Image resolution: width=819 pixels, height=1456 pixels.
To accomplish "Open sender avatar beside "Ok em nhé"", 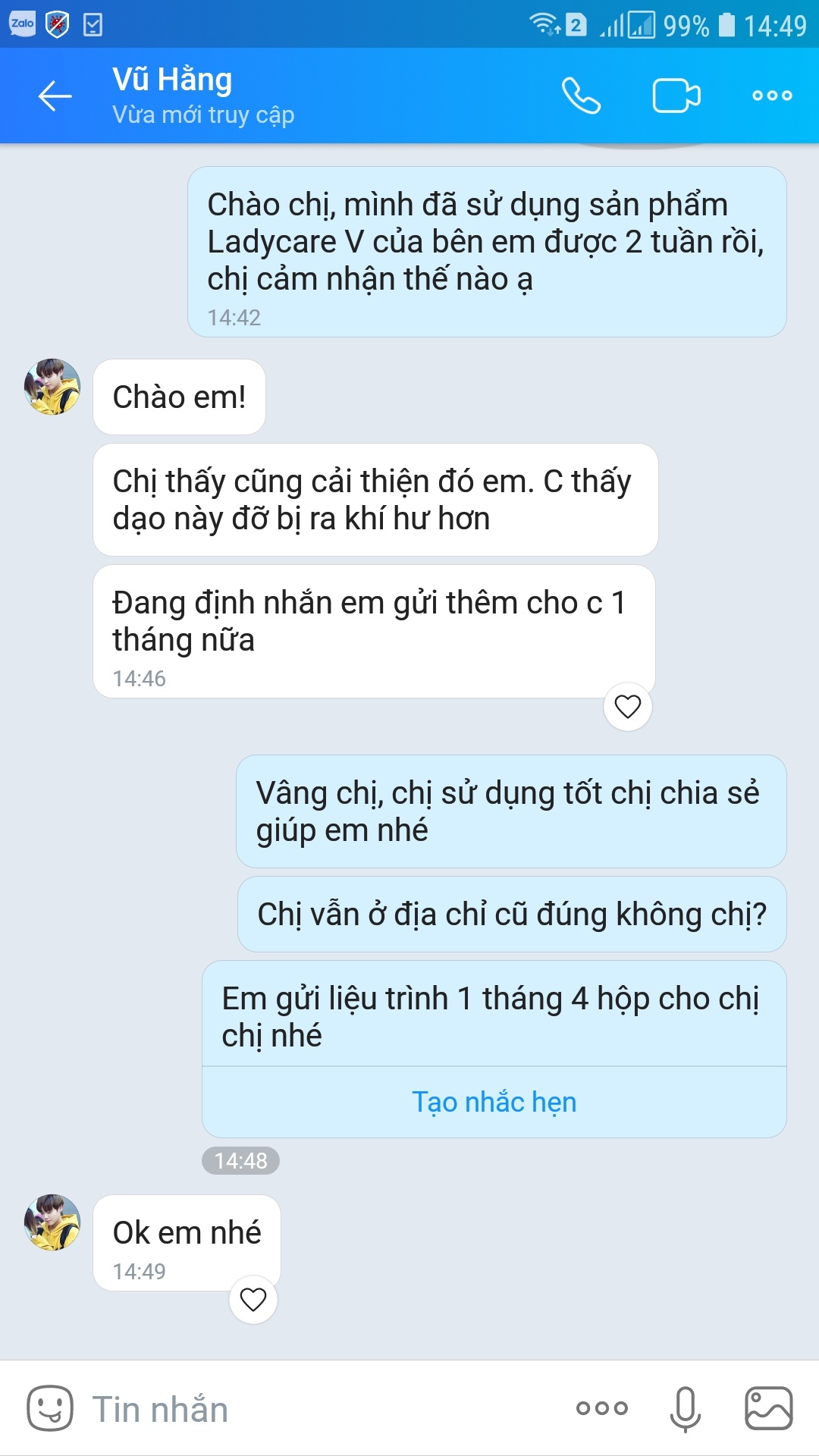I will tap(52, 1222).
